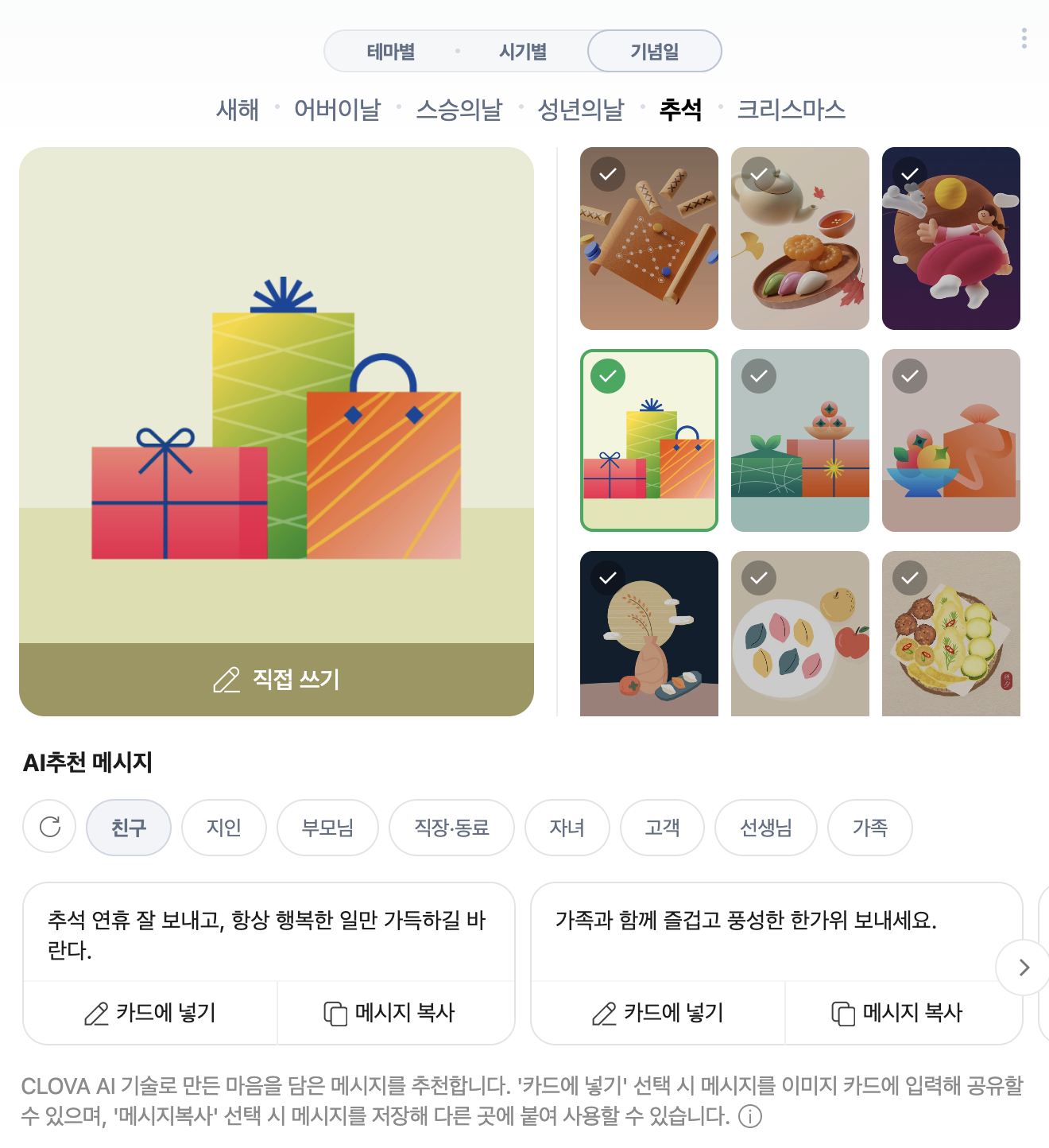Open the 크리스마스 category

pos(792,111)
